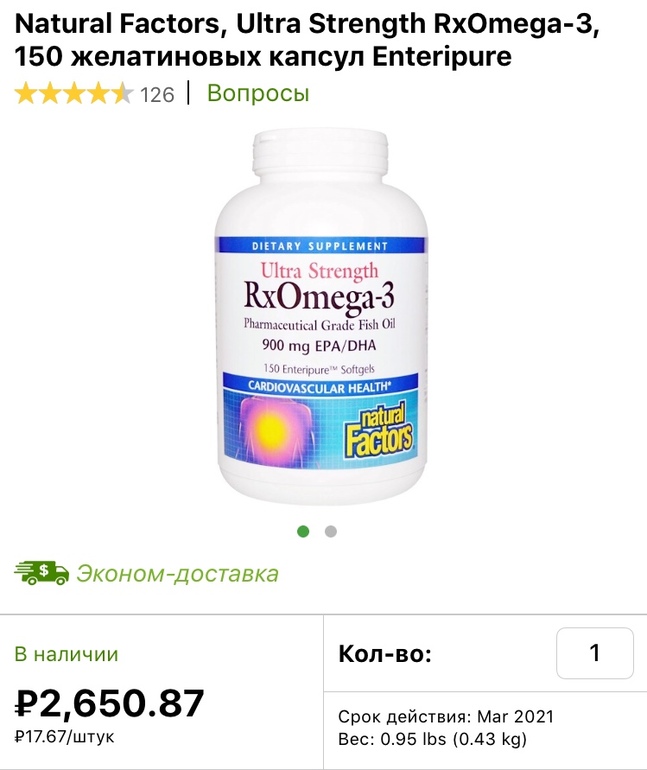Change the Кол-во quantity field
Screen dimensions: 647x770
click(x=594, y=653)
